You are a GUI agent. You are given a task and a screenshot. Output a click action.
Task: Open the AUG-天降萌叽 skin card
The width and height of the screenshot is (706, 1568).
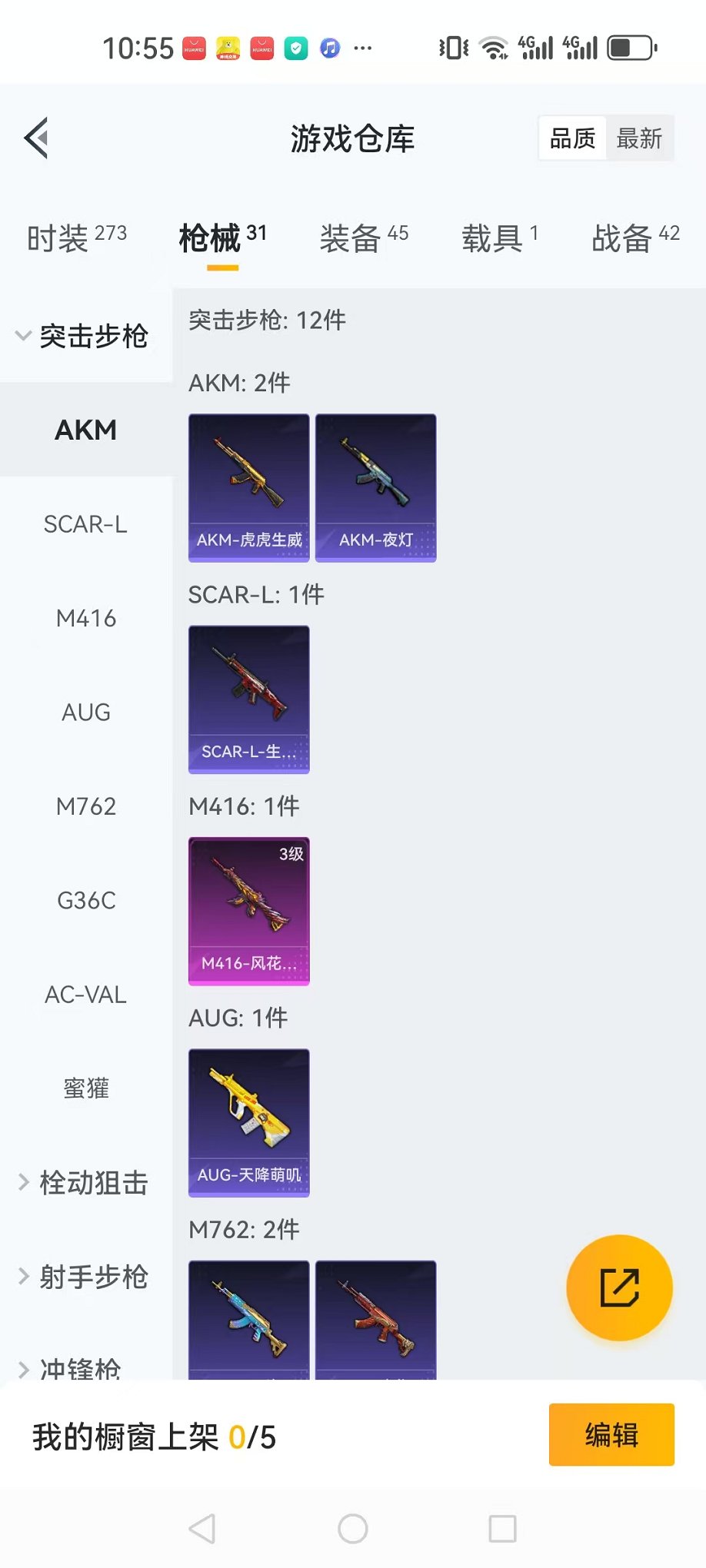click(x=249, y=1123)
